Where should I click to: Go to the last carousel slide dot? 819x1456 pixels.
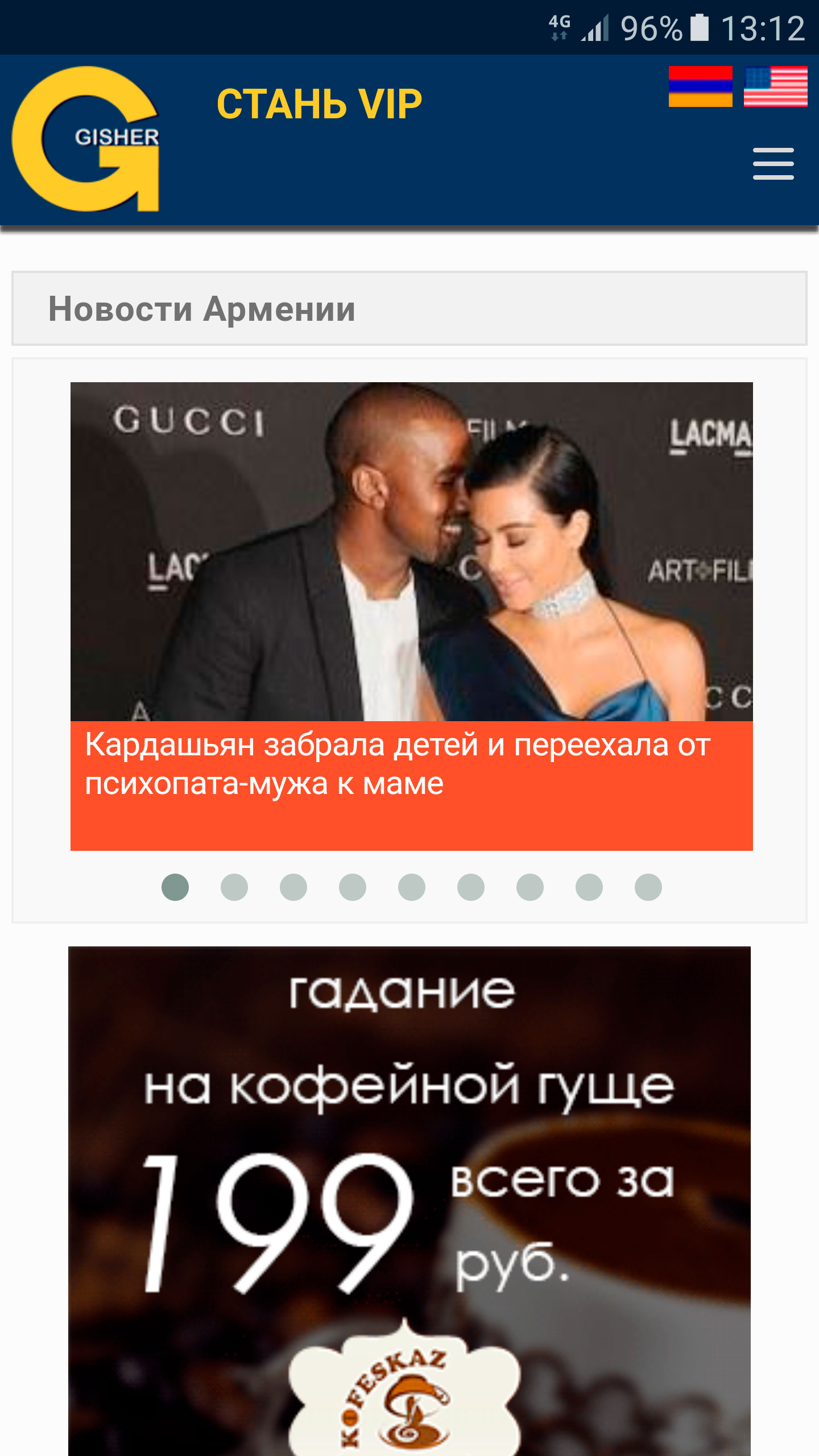click(x=648, y=887)
